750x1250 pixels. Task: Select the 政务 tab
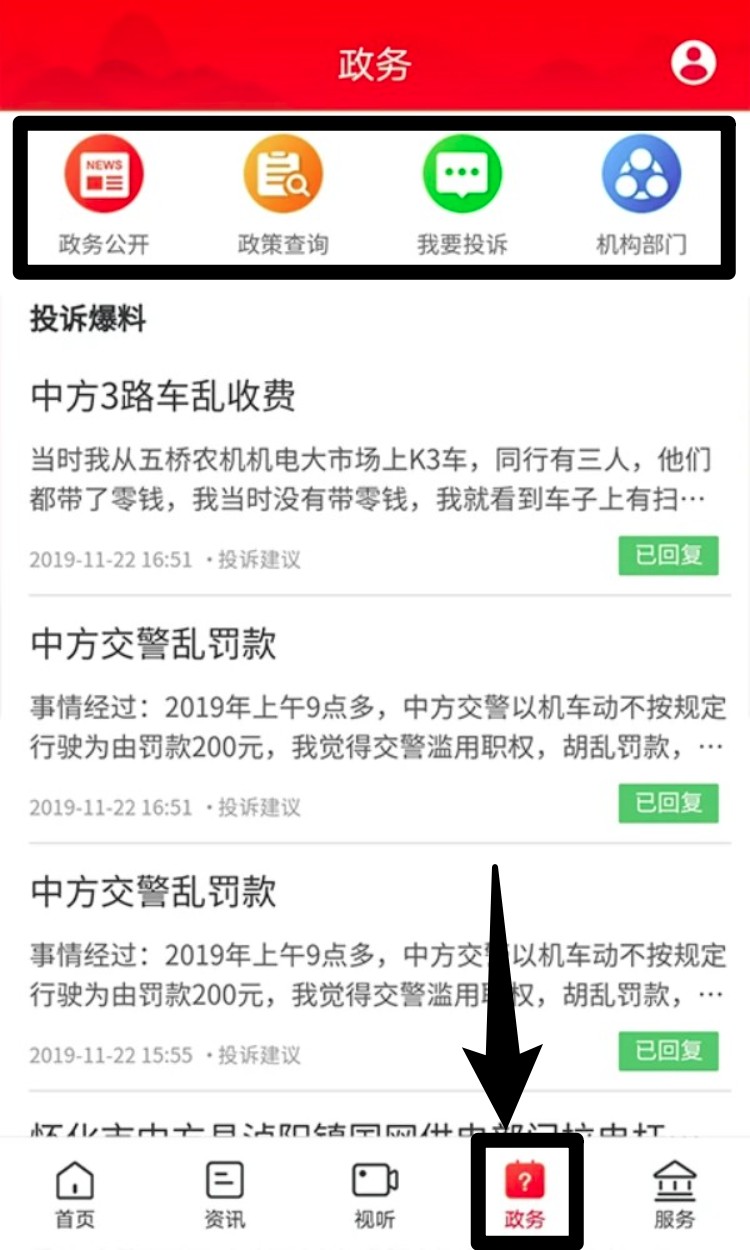[525, 1194]
